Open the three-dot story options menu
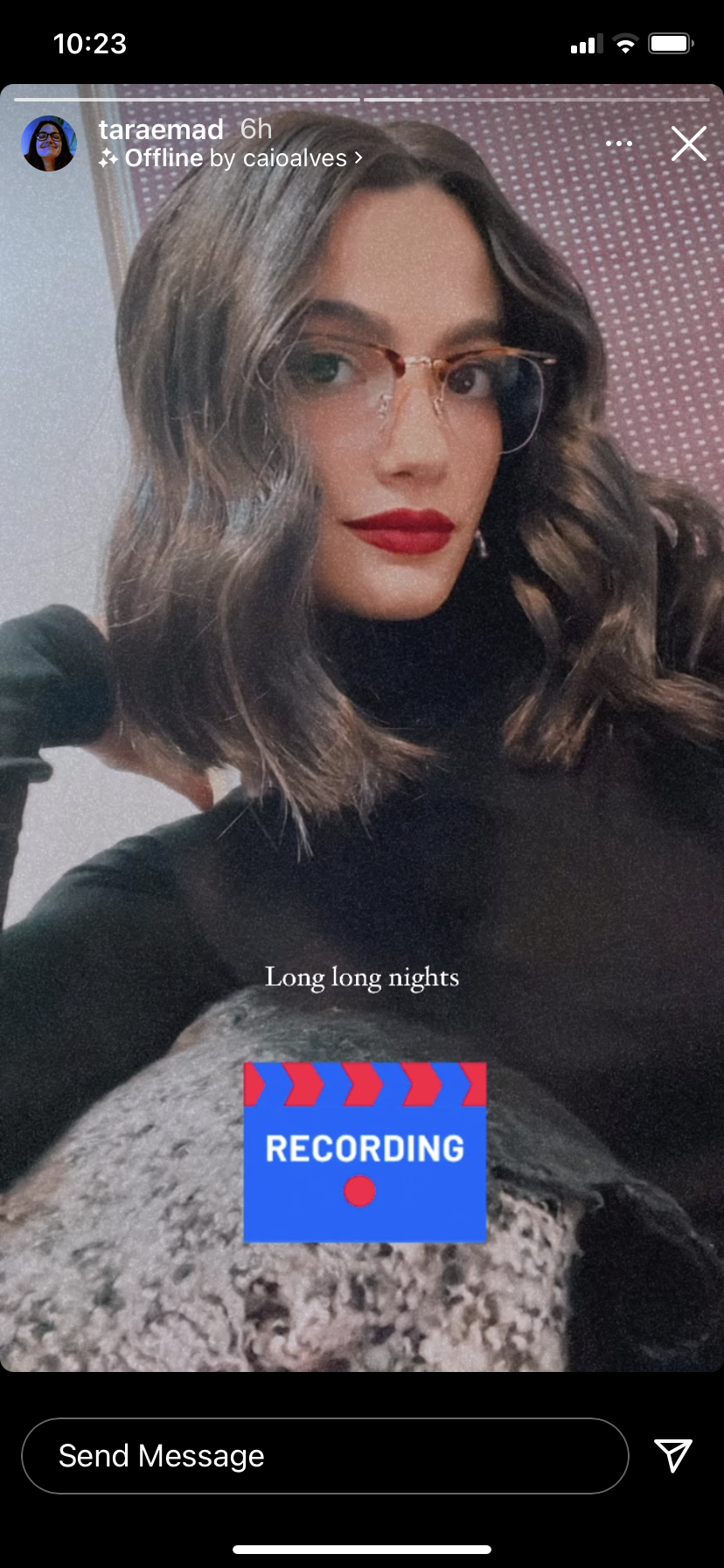The height and width of the screenshot is (1568, 724). pos(619,143)
